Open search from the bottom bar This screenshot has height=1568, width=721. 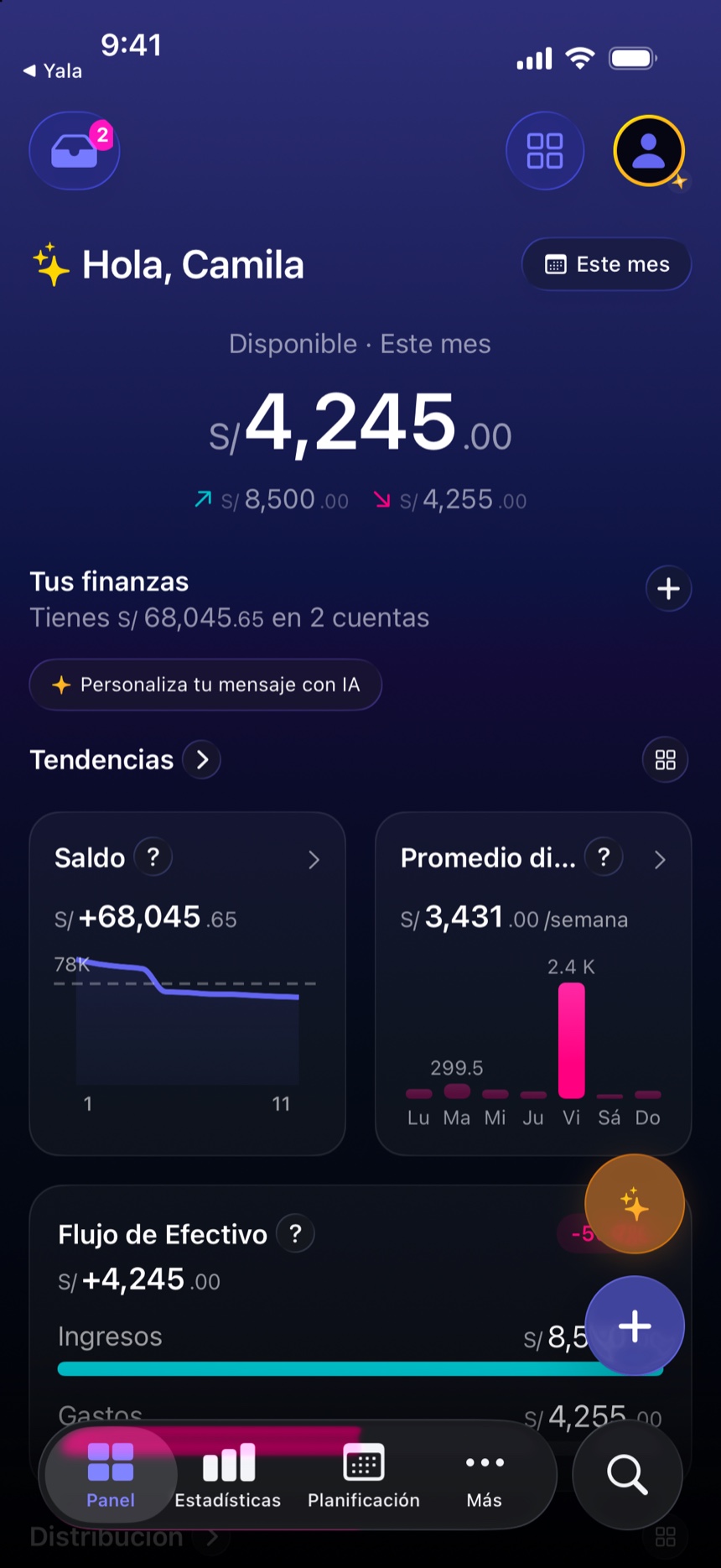[627, 1474]
